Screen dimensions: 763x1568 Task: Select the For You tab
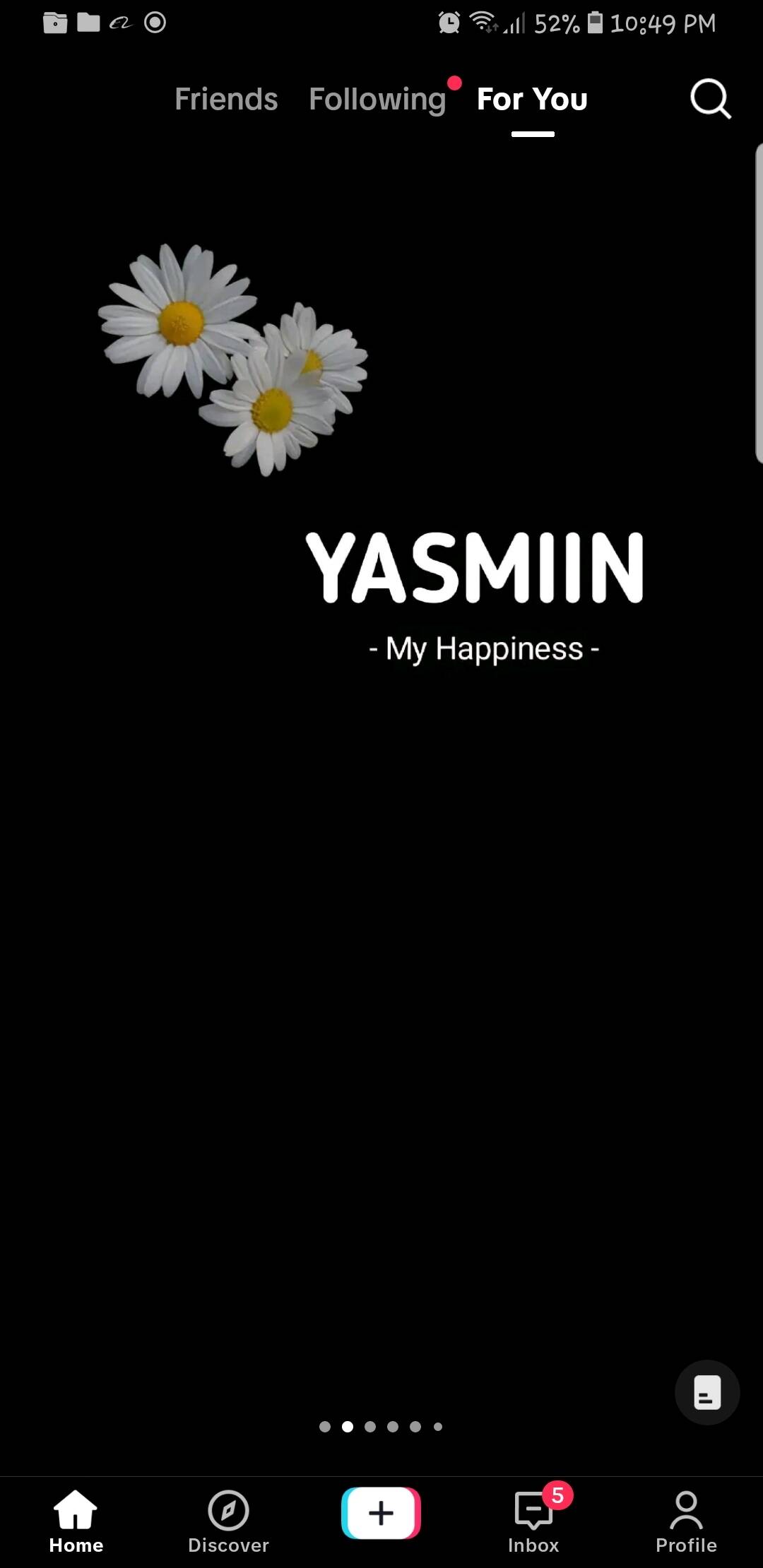(x=532, y=99)
